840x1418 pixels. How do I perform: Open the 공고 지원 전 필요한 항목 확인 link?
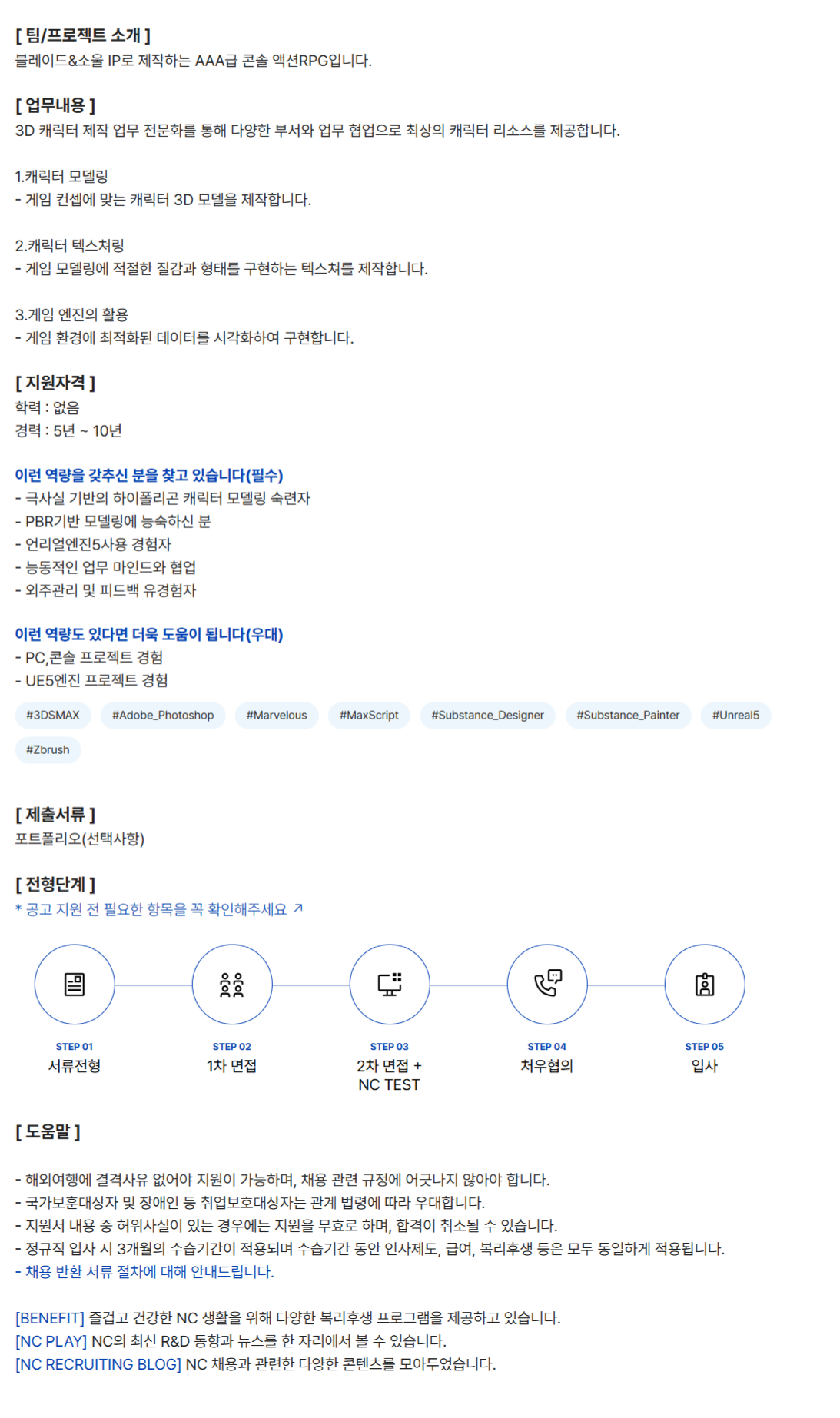pyautogui.click(x=160, y=910)
